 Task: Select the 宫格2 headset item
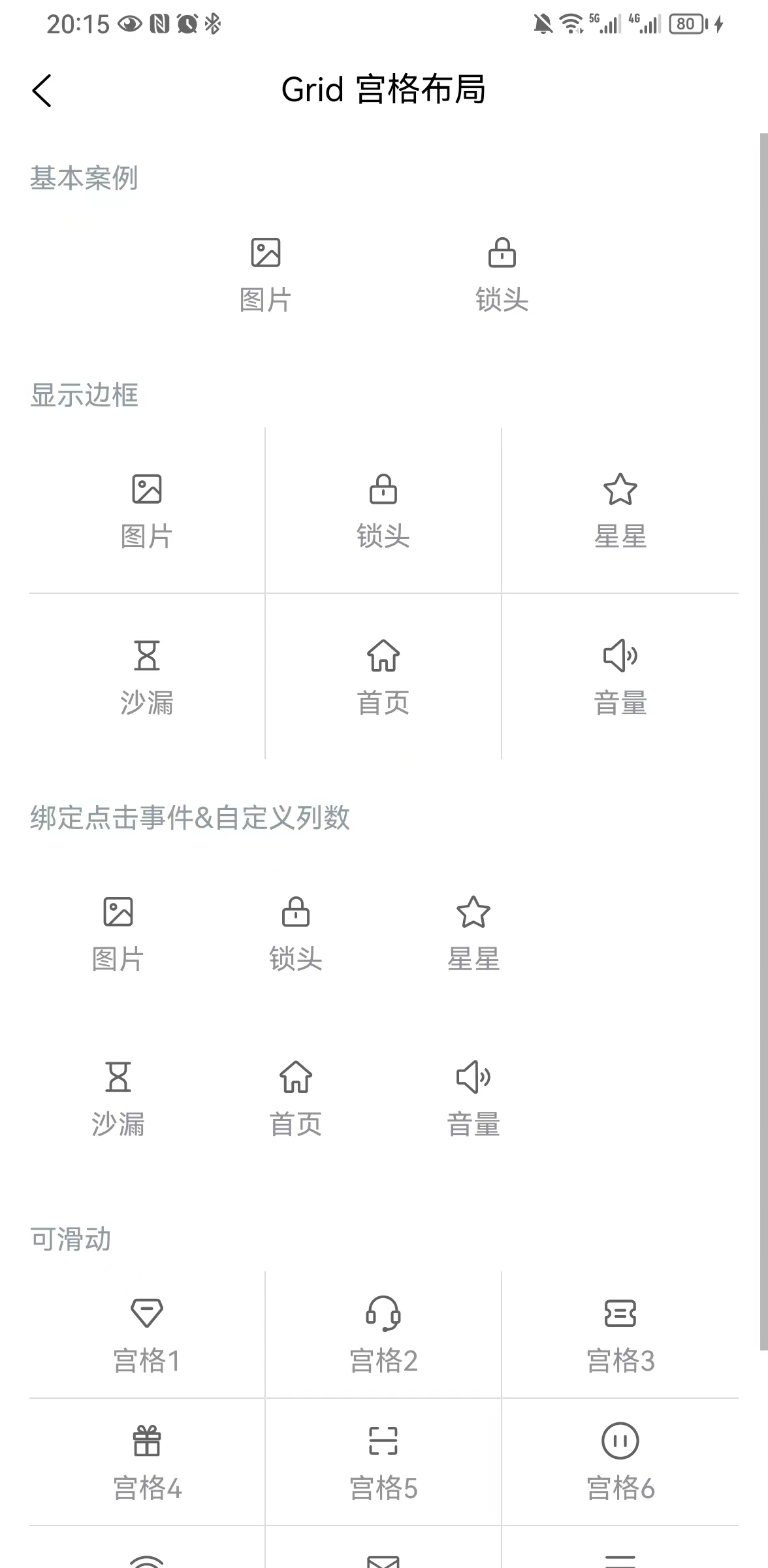383,1335
